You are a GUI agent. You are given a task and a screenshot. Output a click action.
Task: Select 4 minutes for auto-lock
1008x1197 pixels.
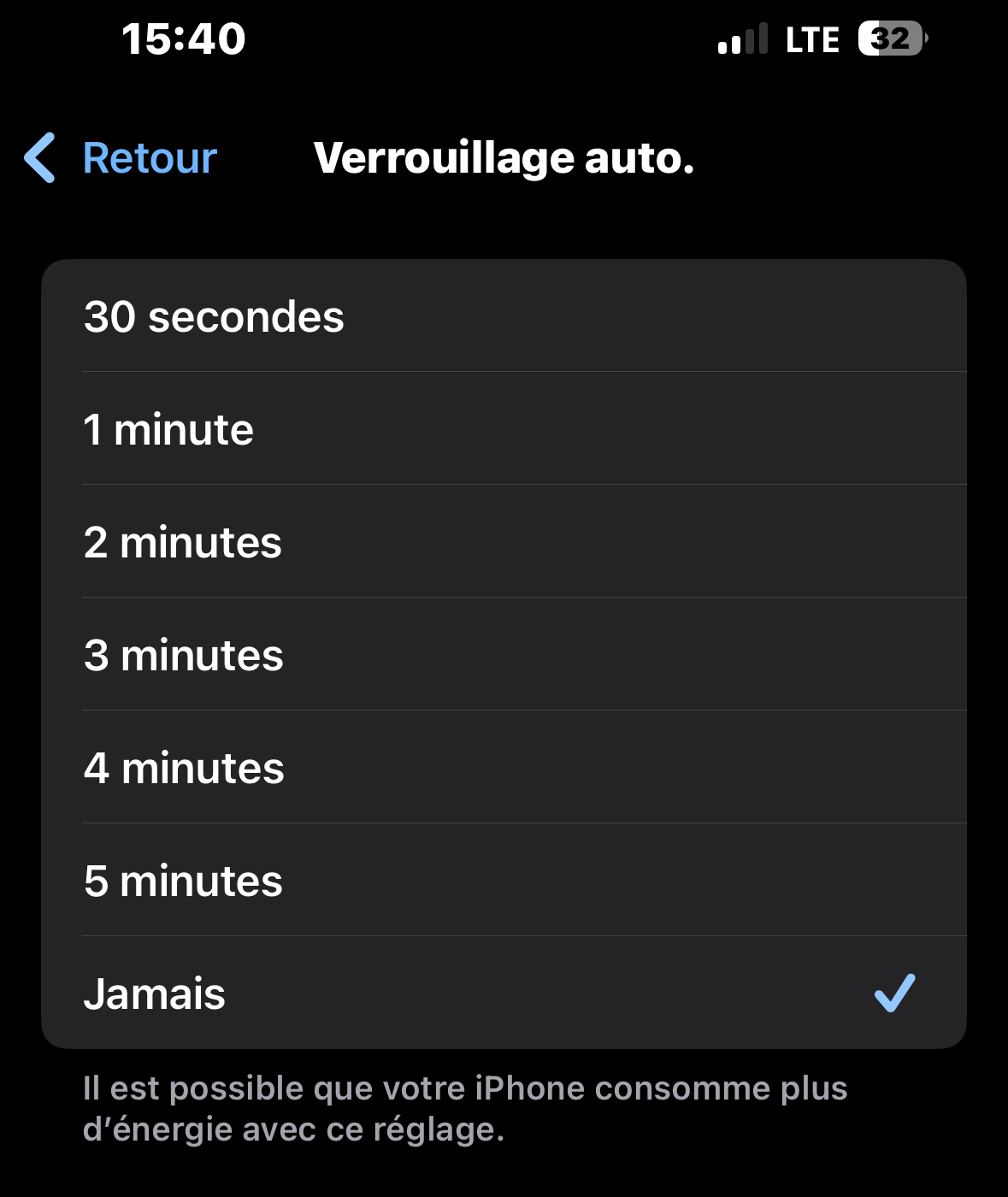pos(503,768)
